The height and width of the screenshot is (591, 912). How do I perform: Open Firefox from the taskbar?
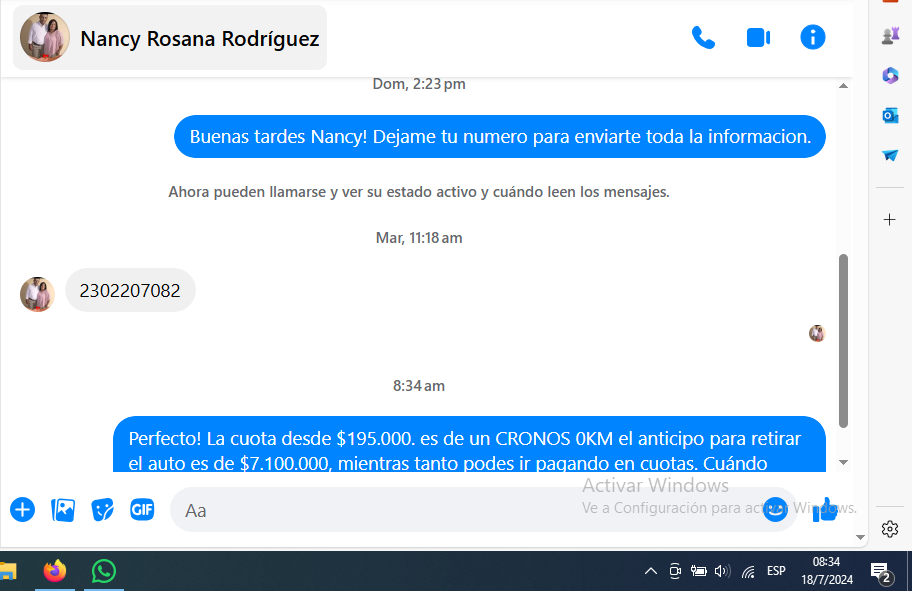point(55,571)
